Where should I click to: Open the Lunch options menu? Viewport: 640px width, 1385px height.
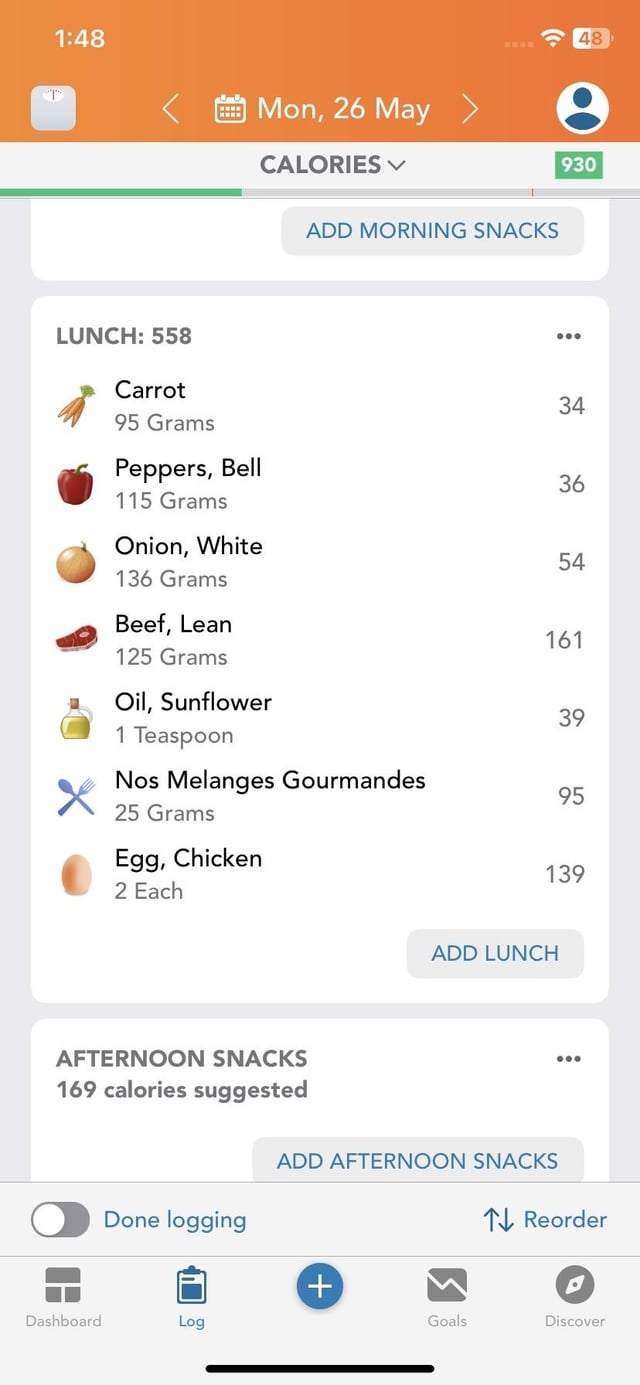pos(568,336)
